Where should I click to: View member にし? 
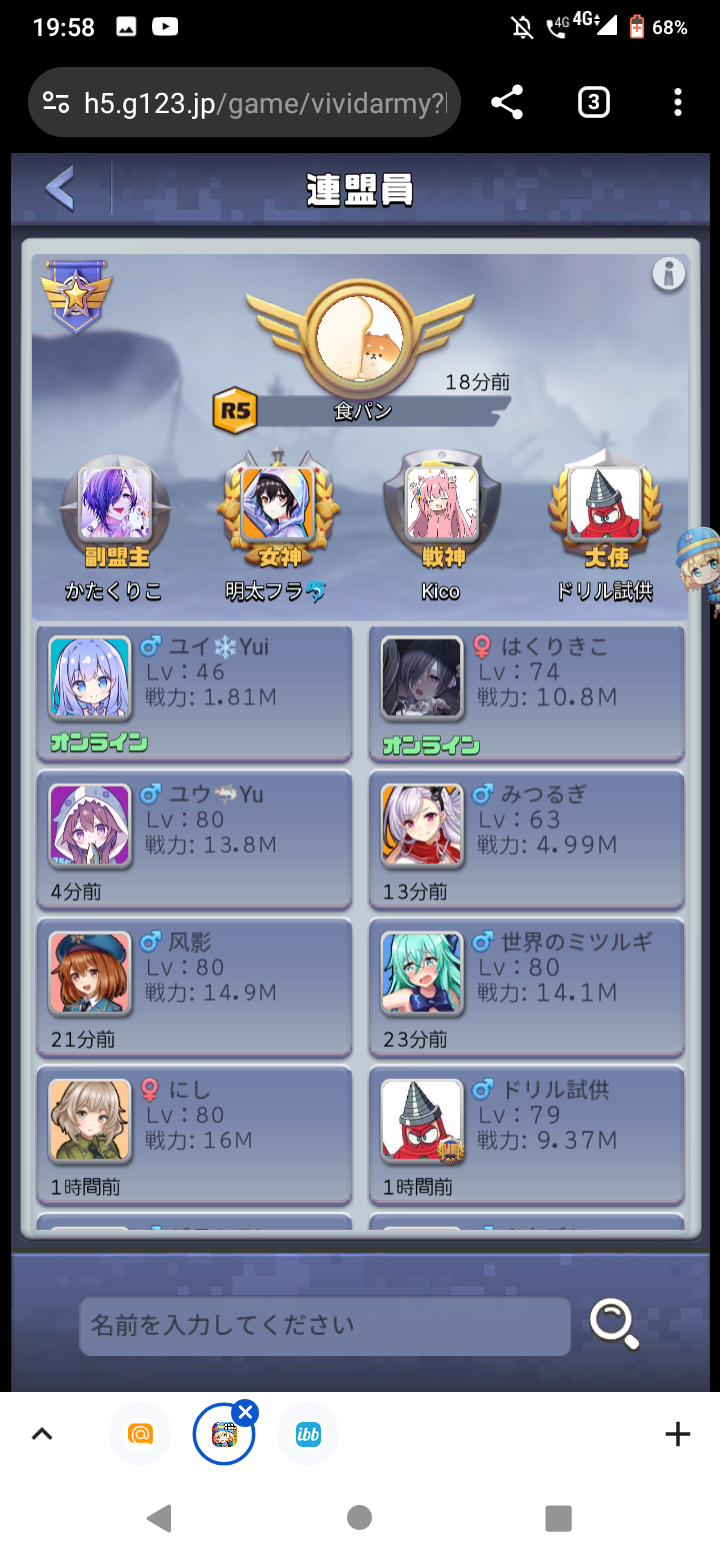click(194, 1136)
